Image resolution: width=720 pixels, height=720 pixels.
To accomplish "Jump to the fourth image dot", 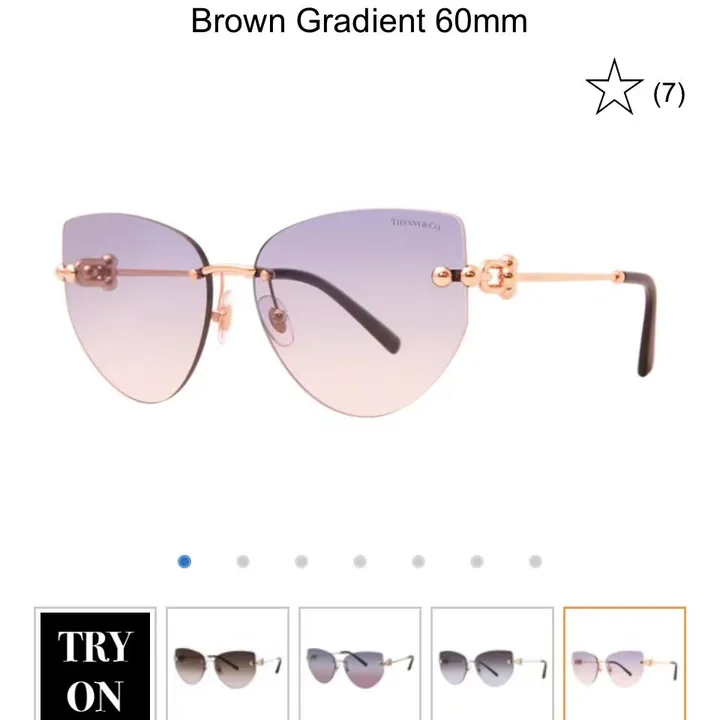I will (360, 562).
